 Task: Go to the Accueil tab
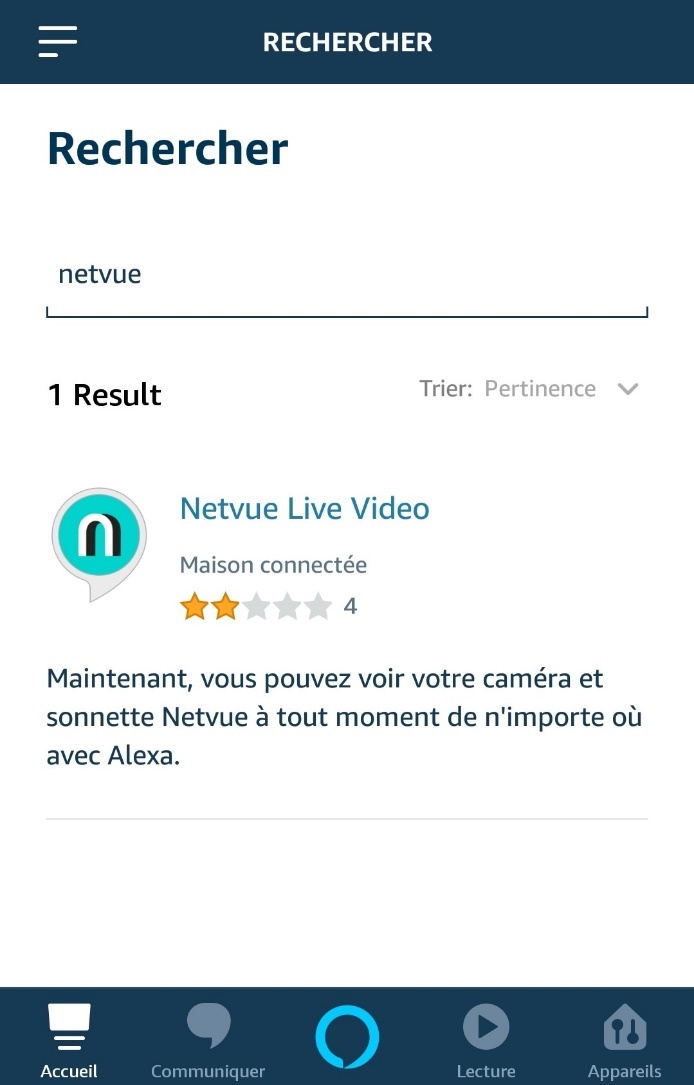[x=69, y=1040]
